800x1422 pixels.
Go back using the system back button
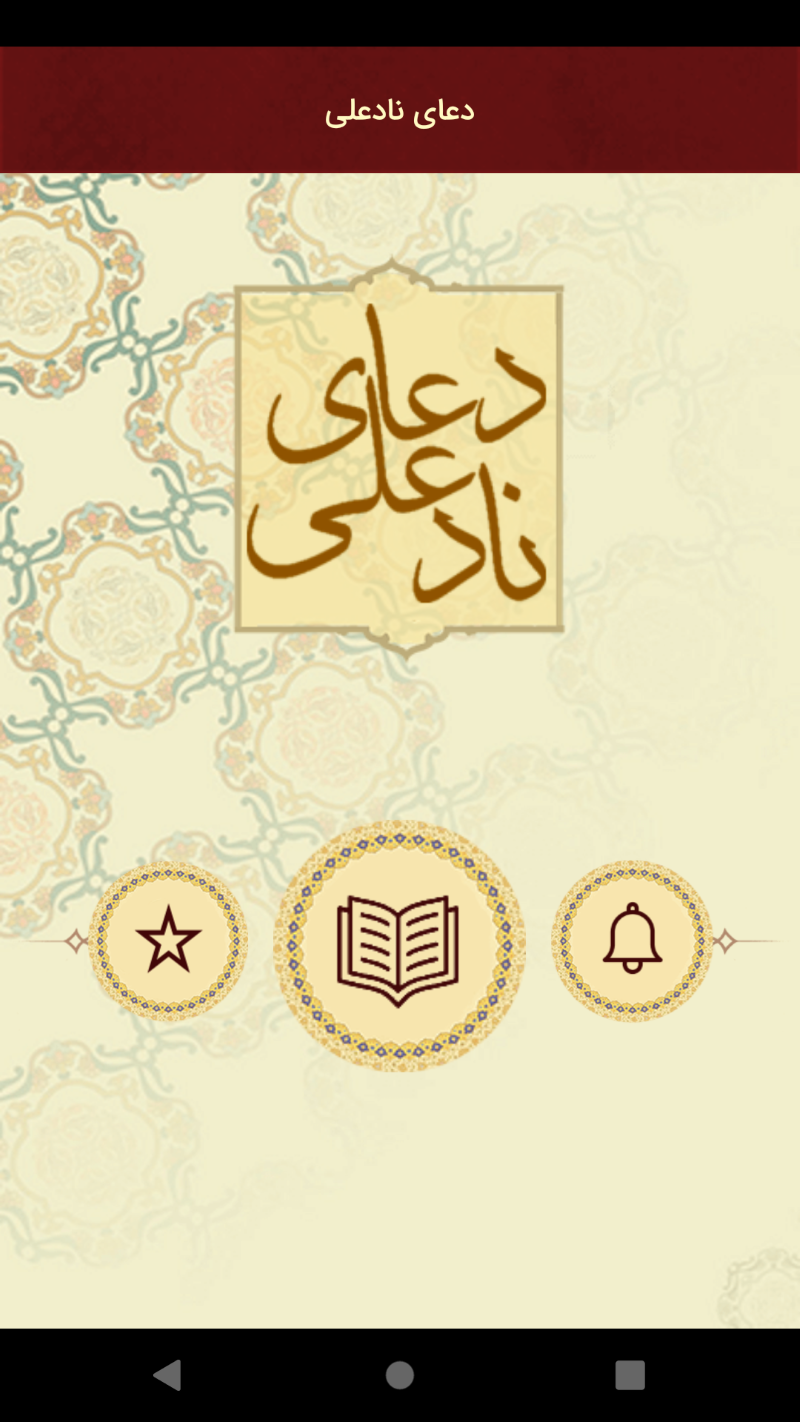click(168, 1375)
